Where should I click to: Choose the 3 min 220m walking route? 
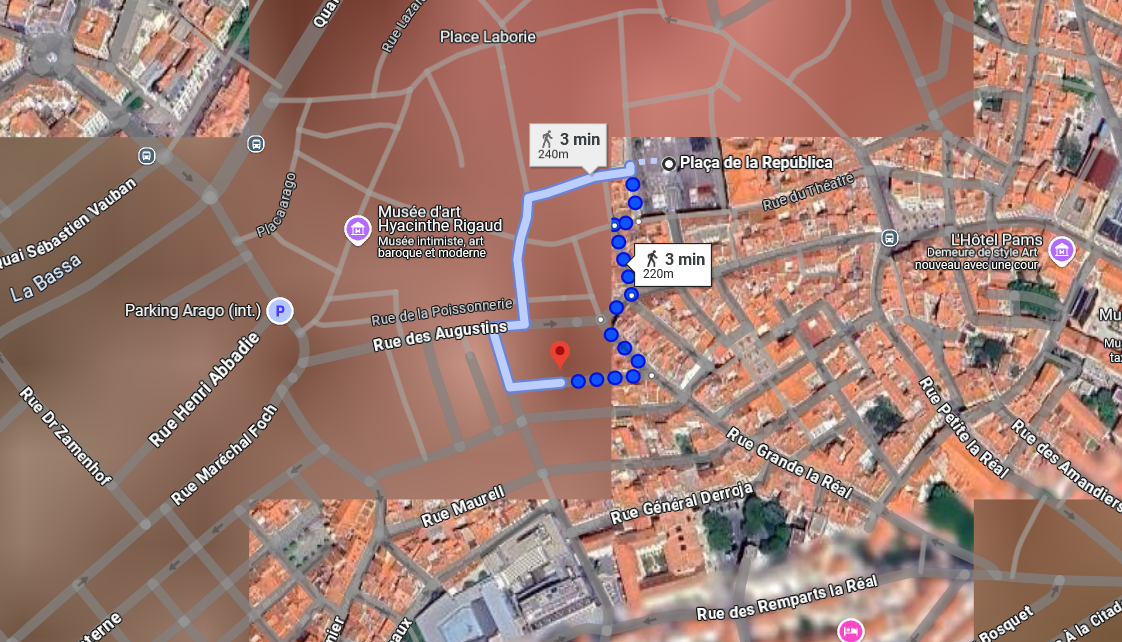[673, 265]
